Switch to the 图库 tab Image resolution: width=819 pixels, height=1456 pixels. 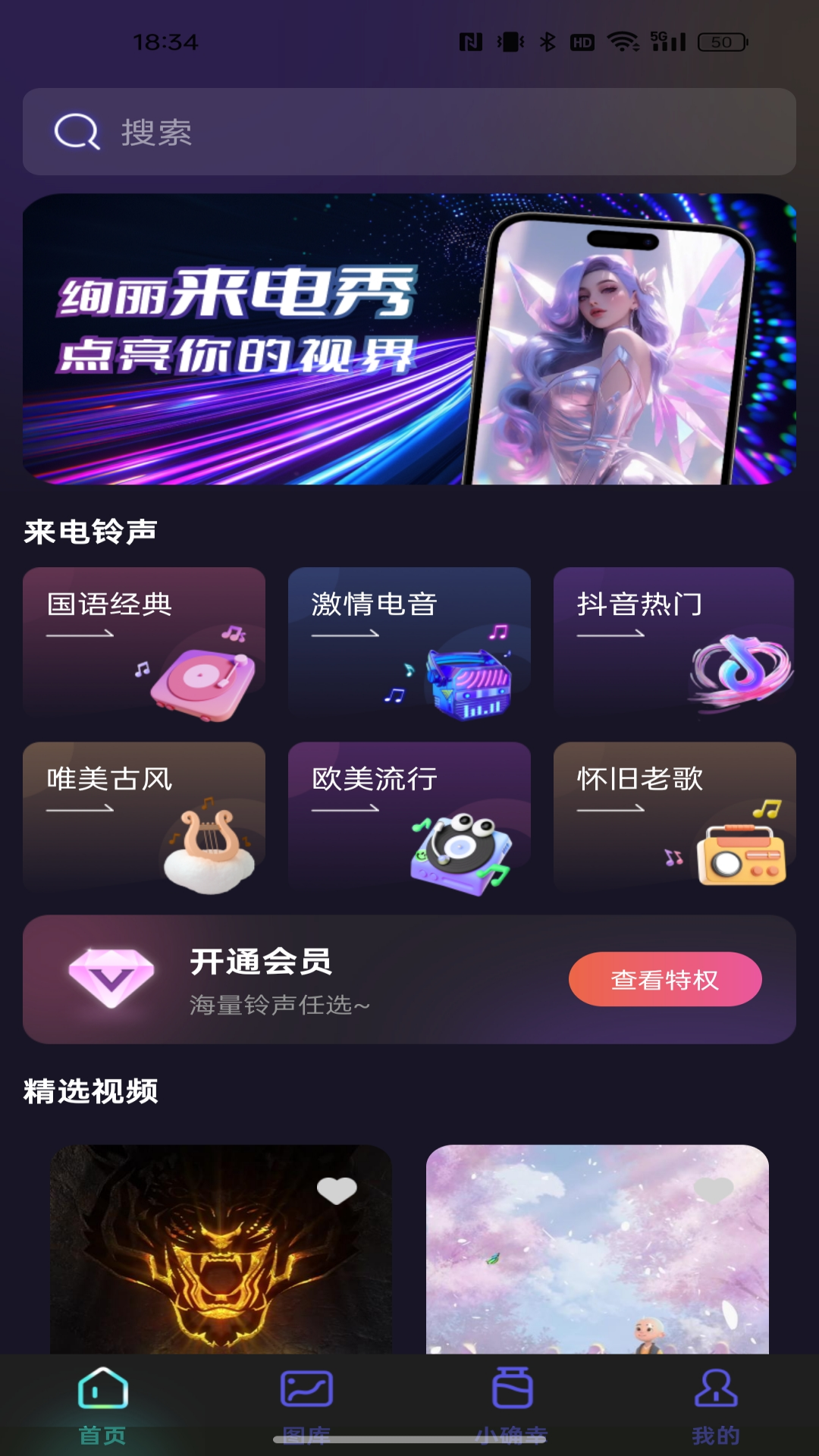click(306, 1404)
